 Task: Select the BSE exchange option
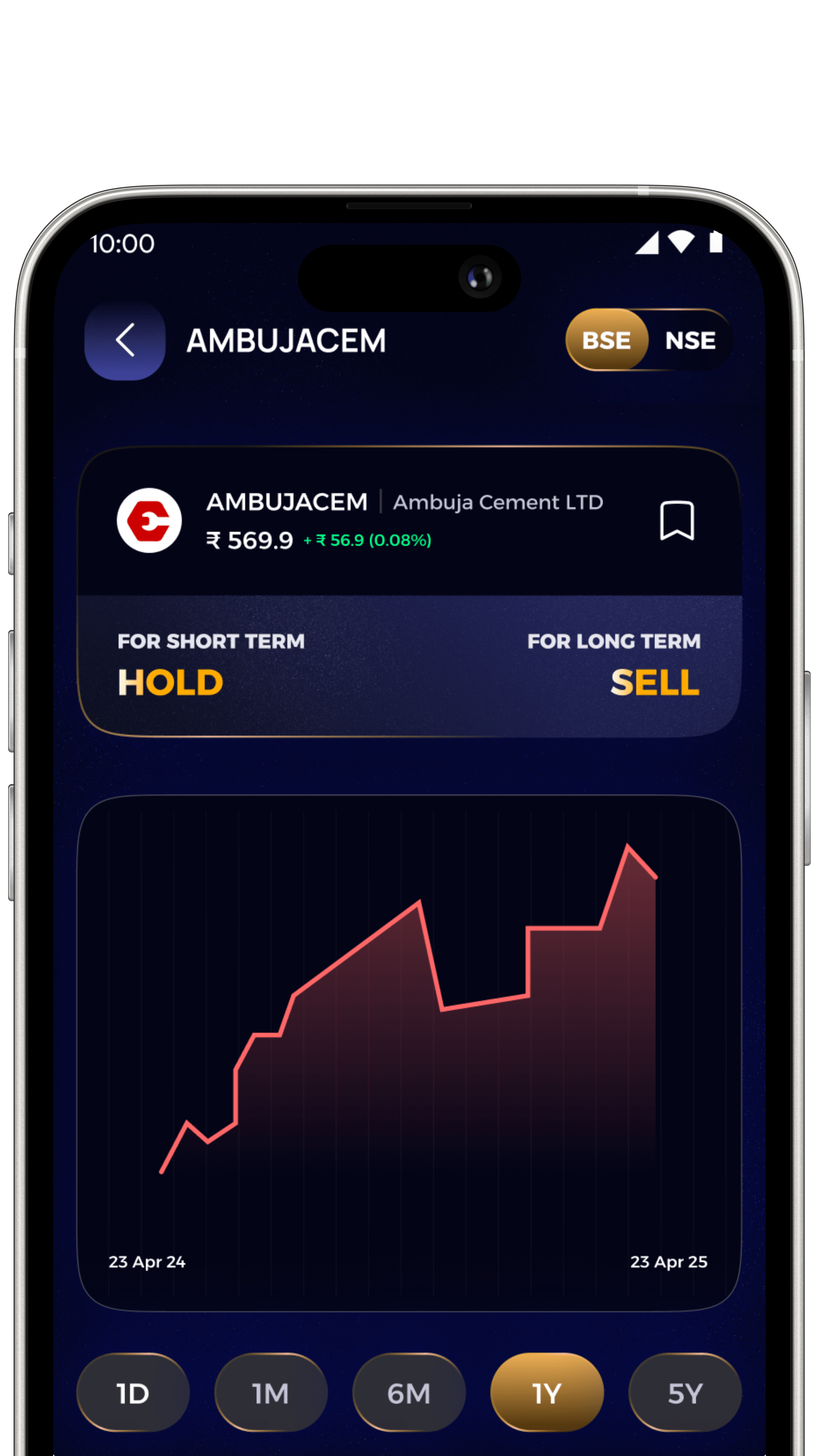click(x=606, y=340)
